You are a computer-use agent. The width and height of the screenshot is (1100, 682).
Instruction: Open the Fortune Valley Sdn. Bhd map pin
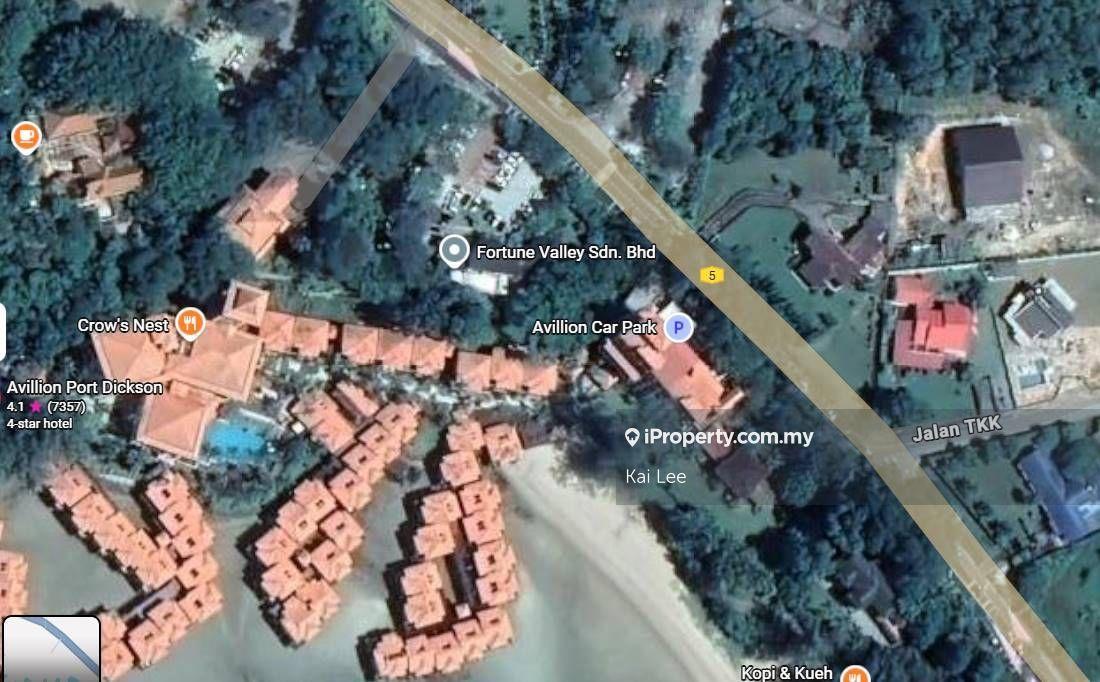point(455,251)
